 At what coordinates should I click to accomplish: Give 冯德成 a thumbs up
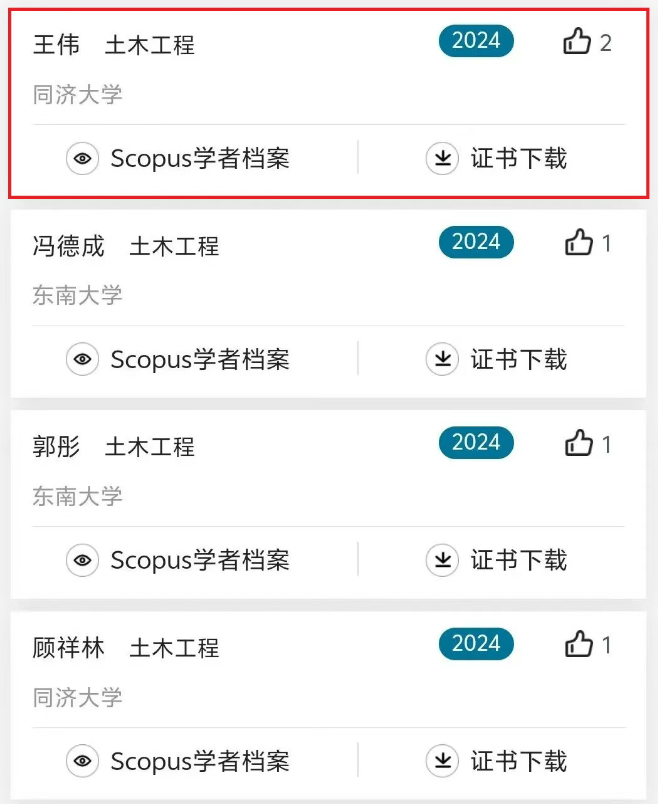coord(579,243)
